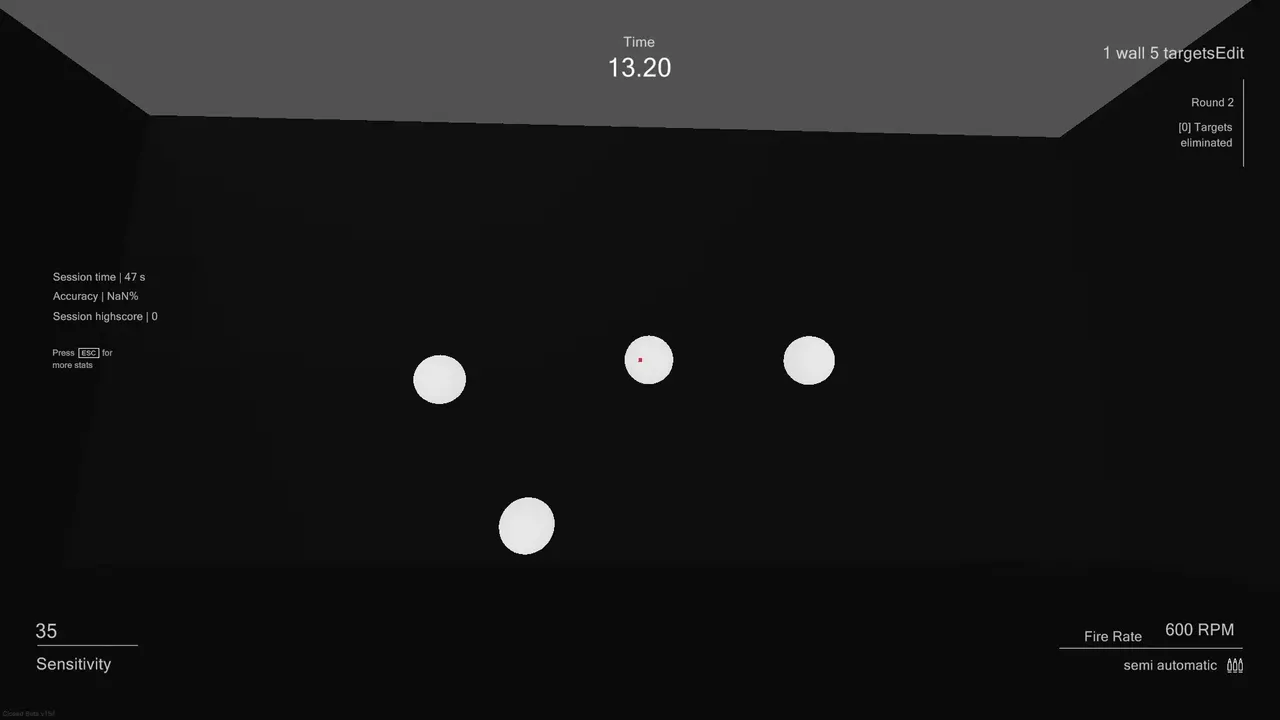Open Edit for the 1 wall 5 targets scenario
1280x720 pixels.
[x=1230, y=53]
